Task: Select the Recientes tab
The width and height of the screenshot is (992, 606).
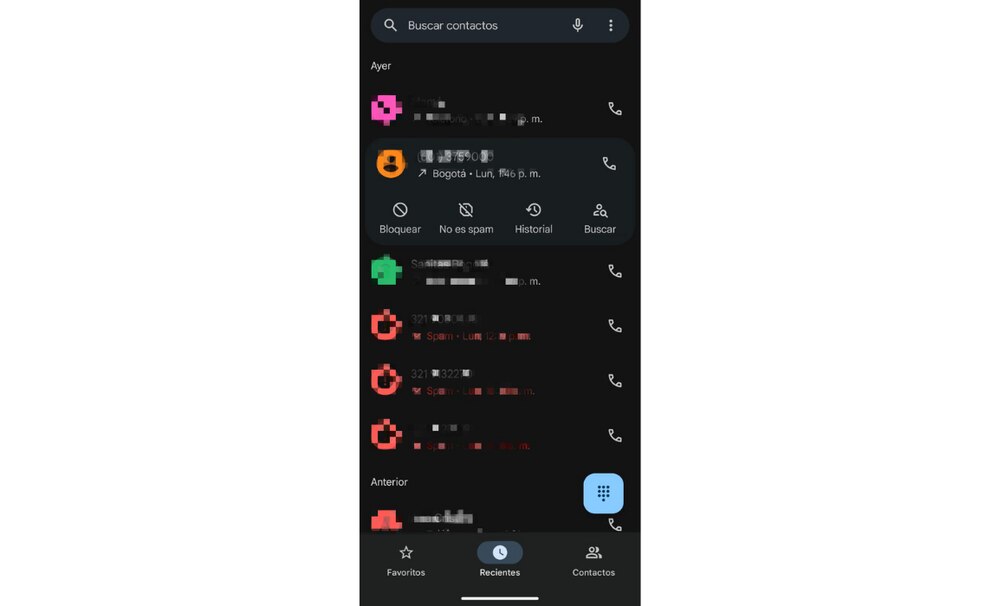Action: tap(499, 560)
